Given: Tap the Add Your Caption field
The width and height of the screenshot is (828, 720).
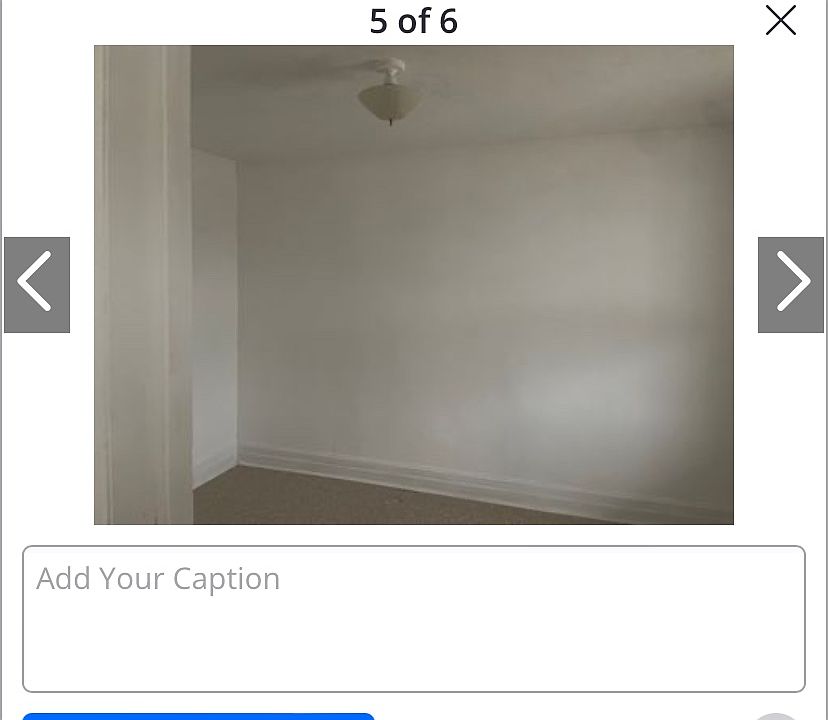Looking at the screenshot, I should pyautogui.click(x=413, y=618).
